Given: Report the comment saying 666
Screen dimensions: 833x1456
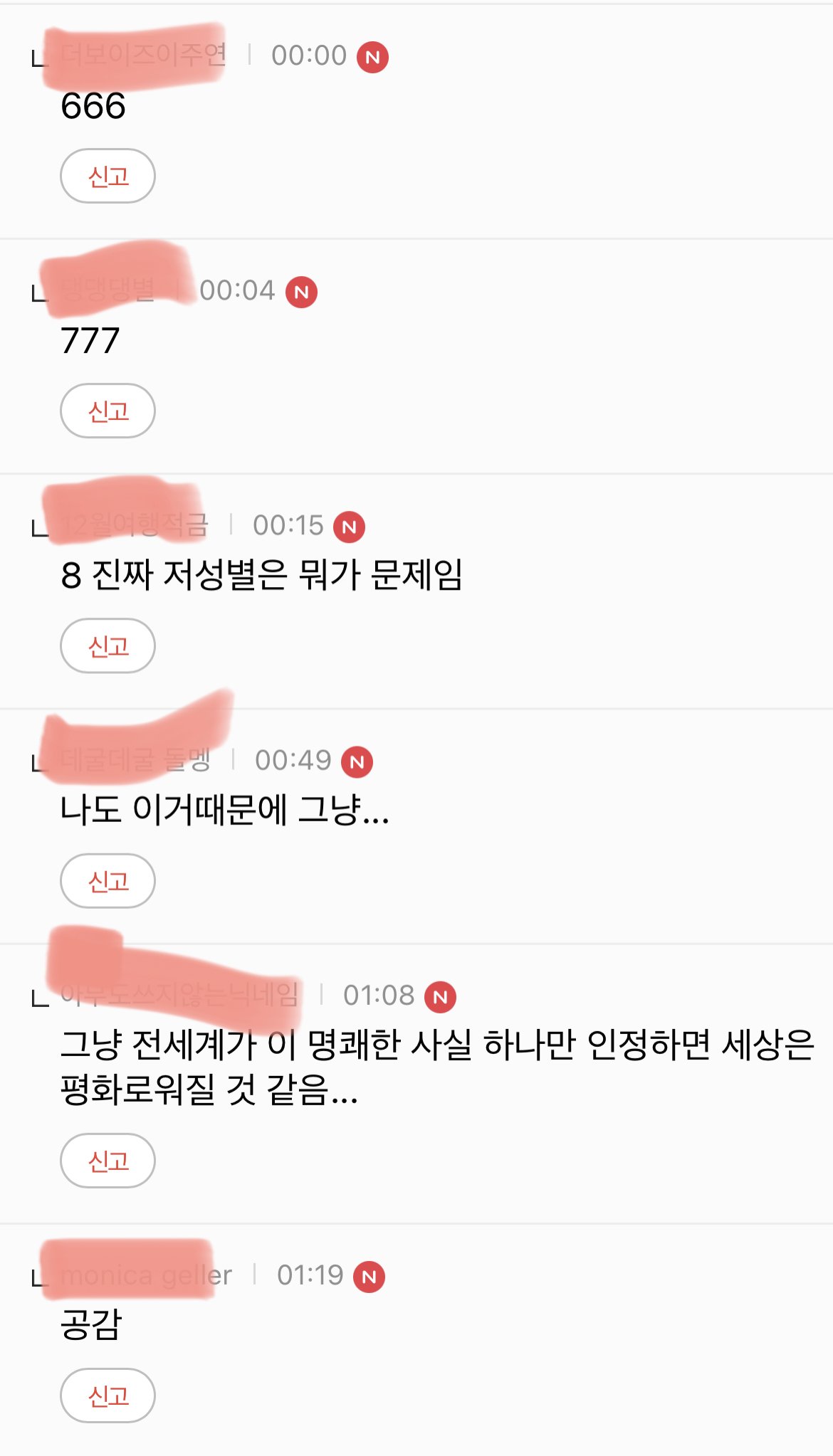Looking at the screenshot, I should click(x=108, y=176).
